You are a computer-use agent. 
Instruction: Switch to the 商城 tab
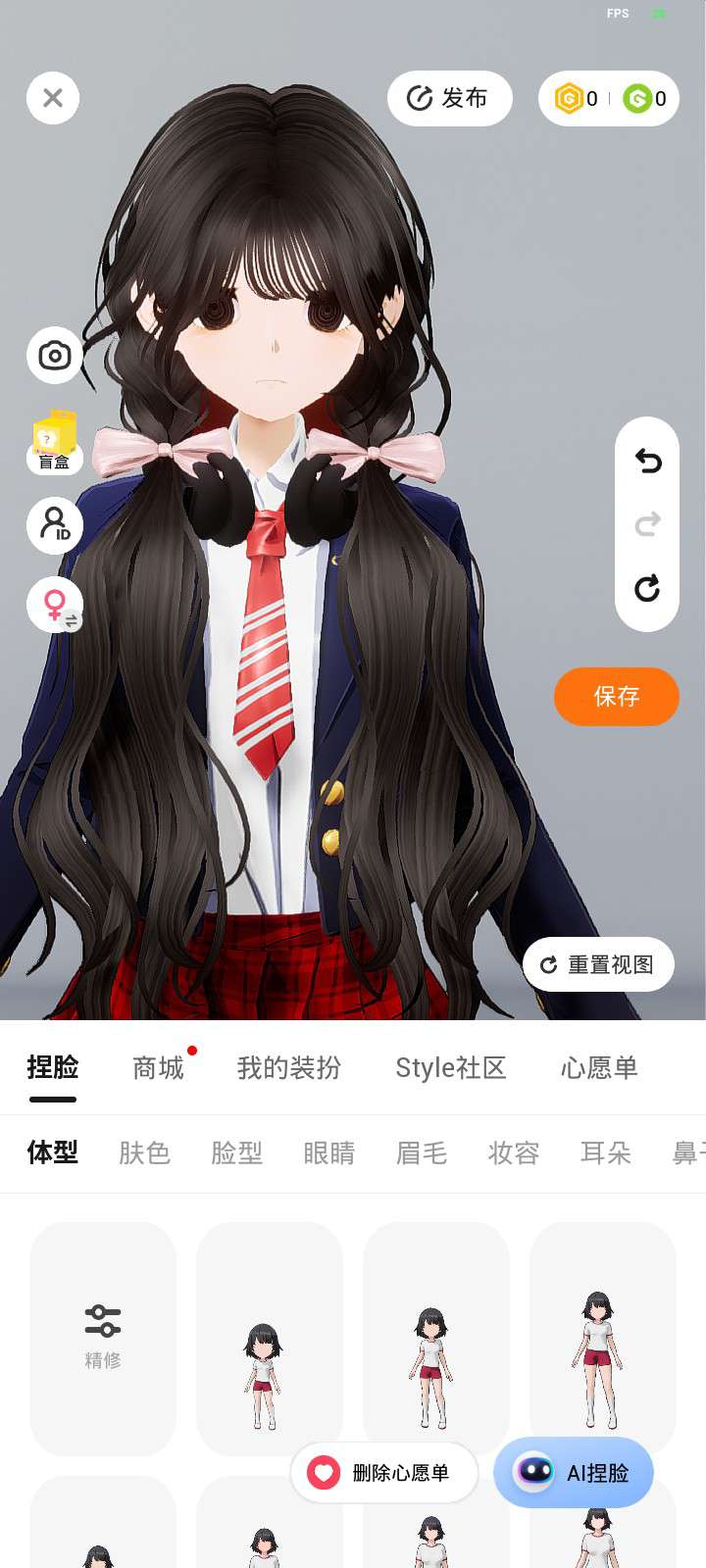(158, 1067)
